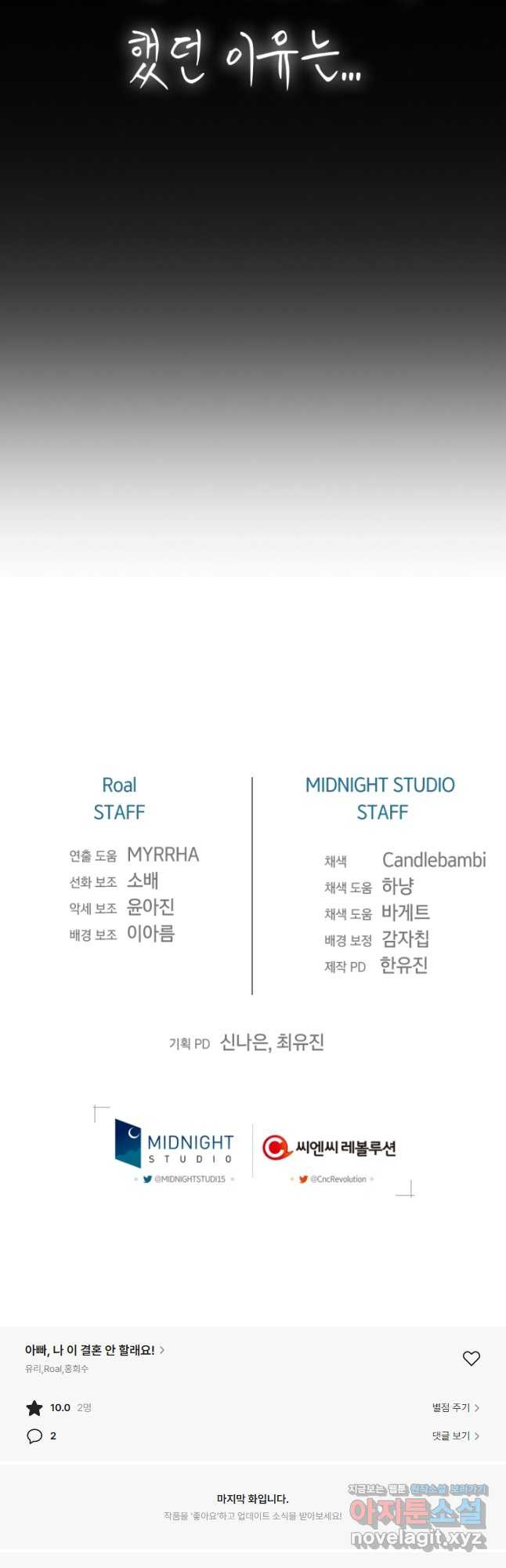Open 댓글 보기 to view comments
This screenshot has width=506, height=1568.
point(455,1436)
